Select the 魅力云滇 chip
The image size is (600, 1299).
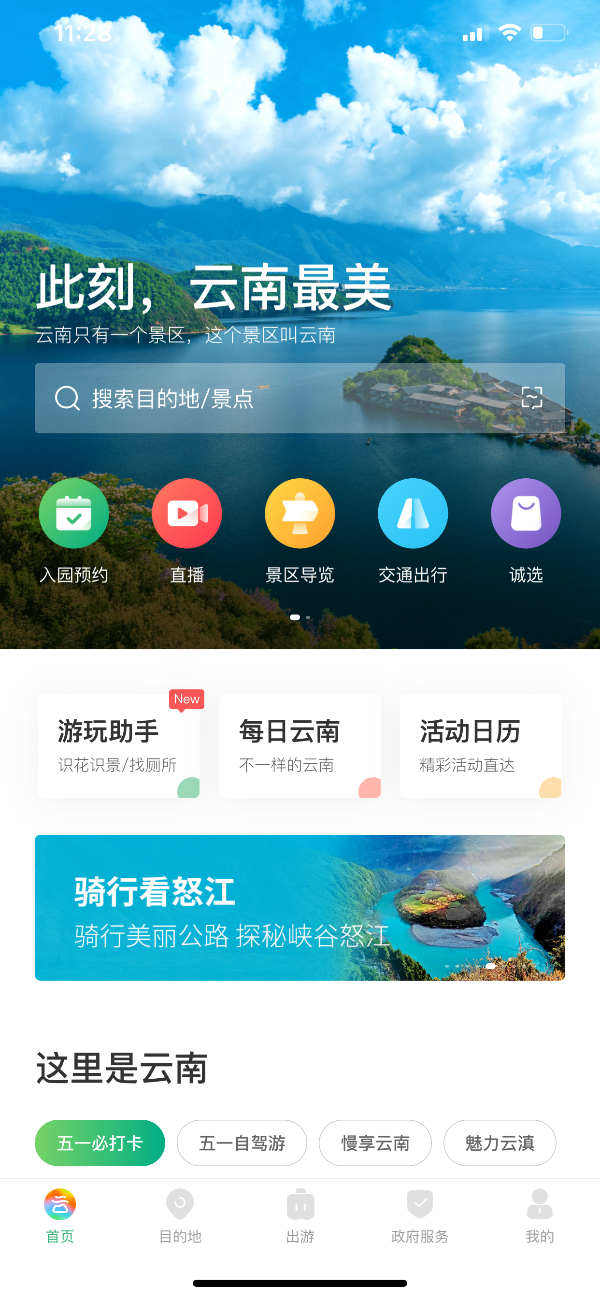[x=499, y=1143]
